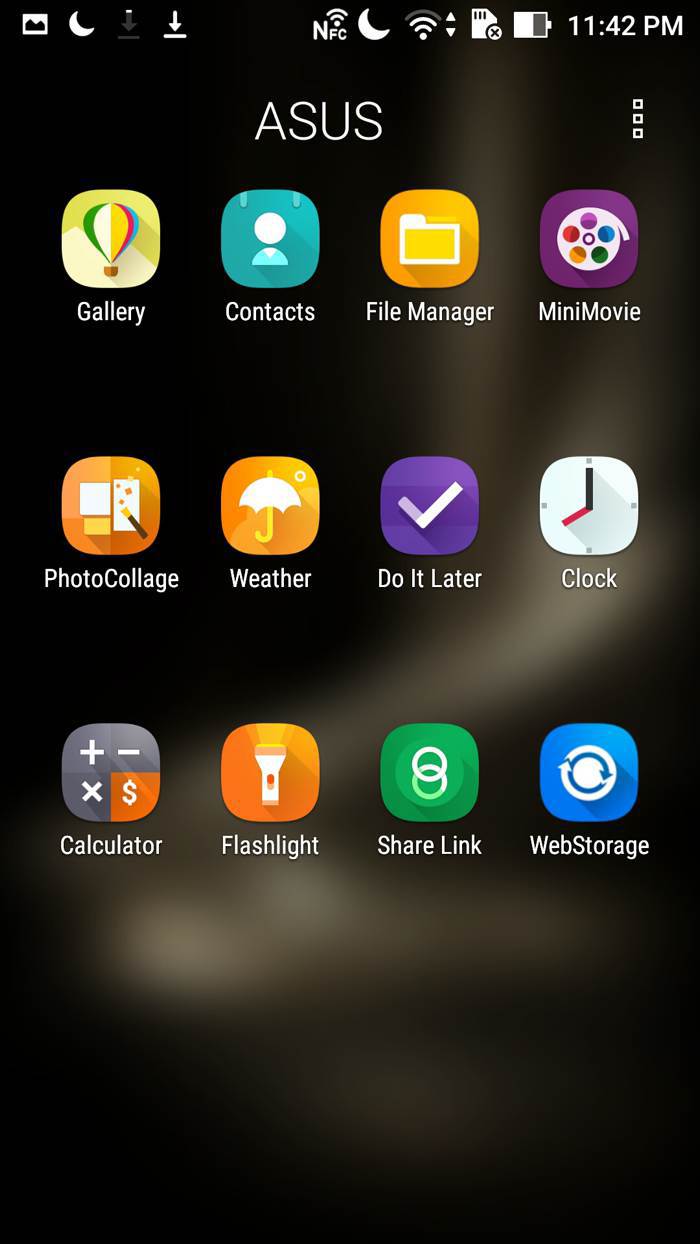The height and width of the screenshot is (1244, 700).
Task: Launch the WebStorage app
Action: coord(589,773)
